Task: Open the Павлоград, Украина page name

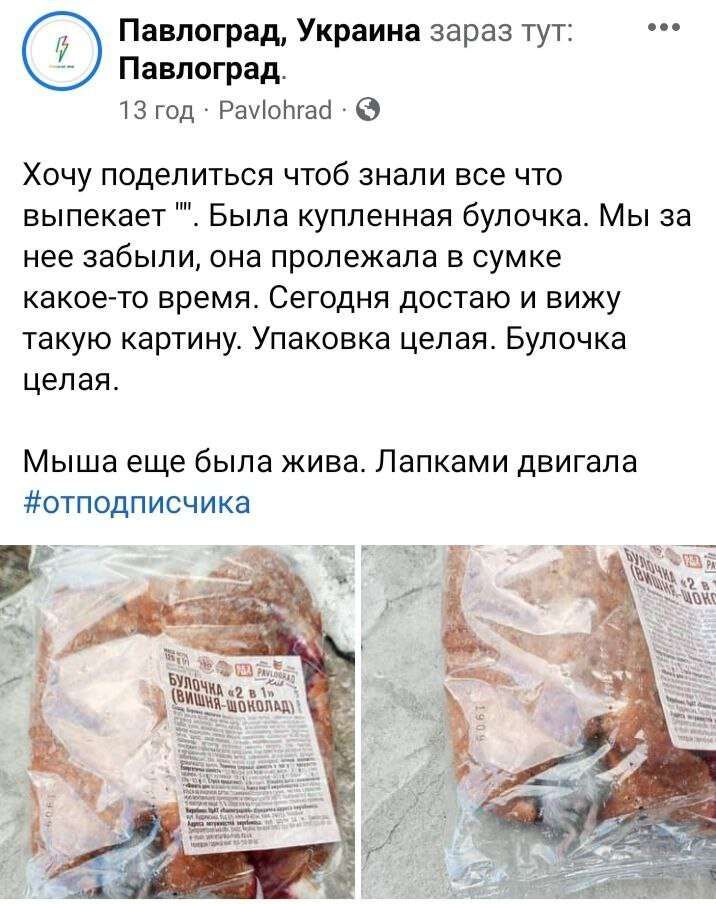Action: point(269,31)
